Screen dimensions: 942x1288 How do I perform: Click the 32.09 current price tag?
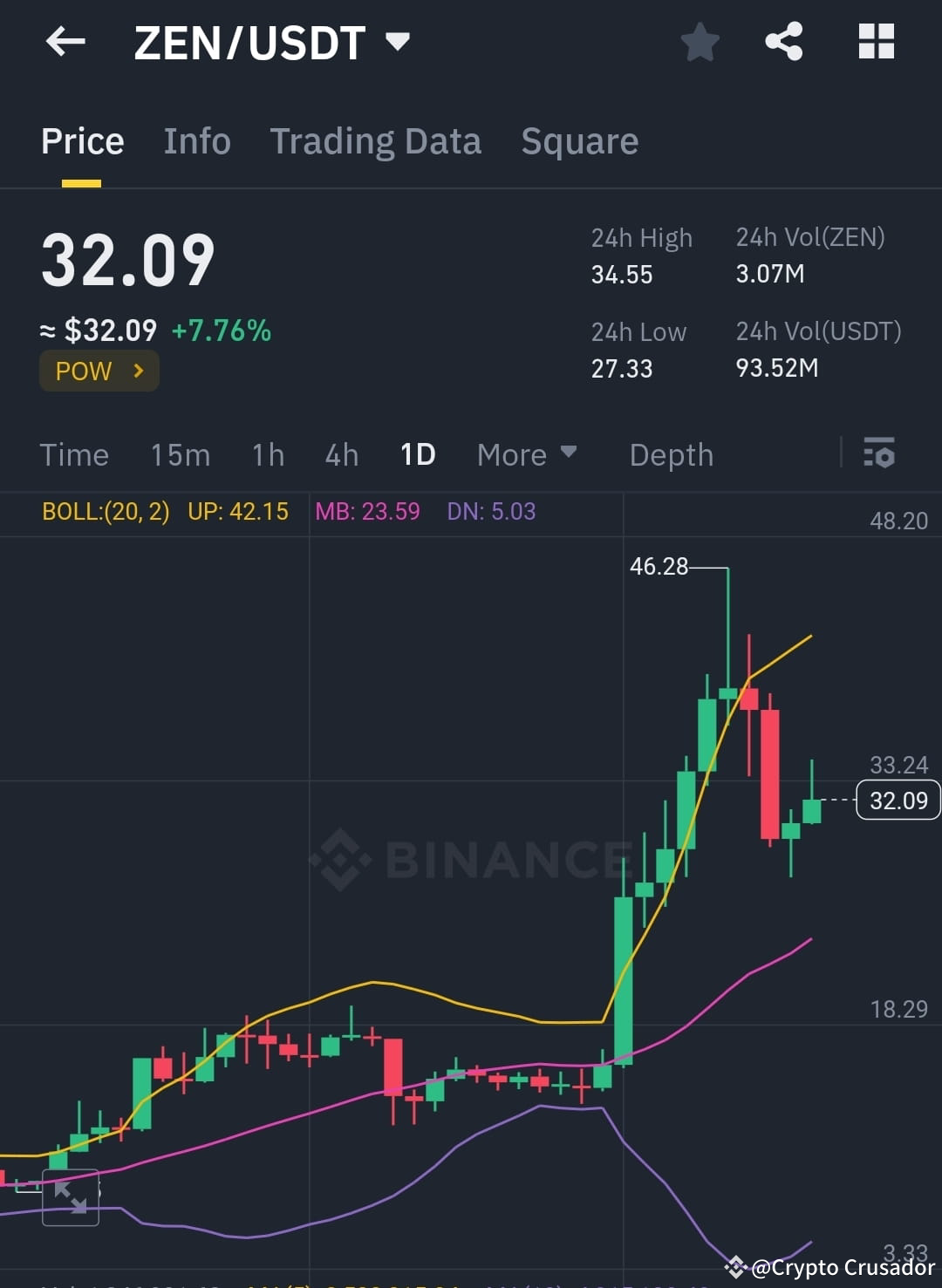coord(898,800)
